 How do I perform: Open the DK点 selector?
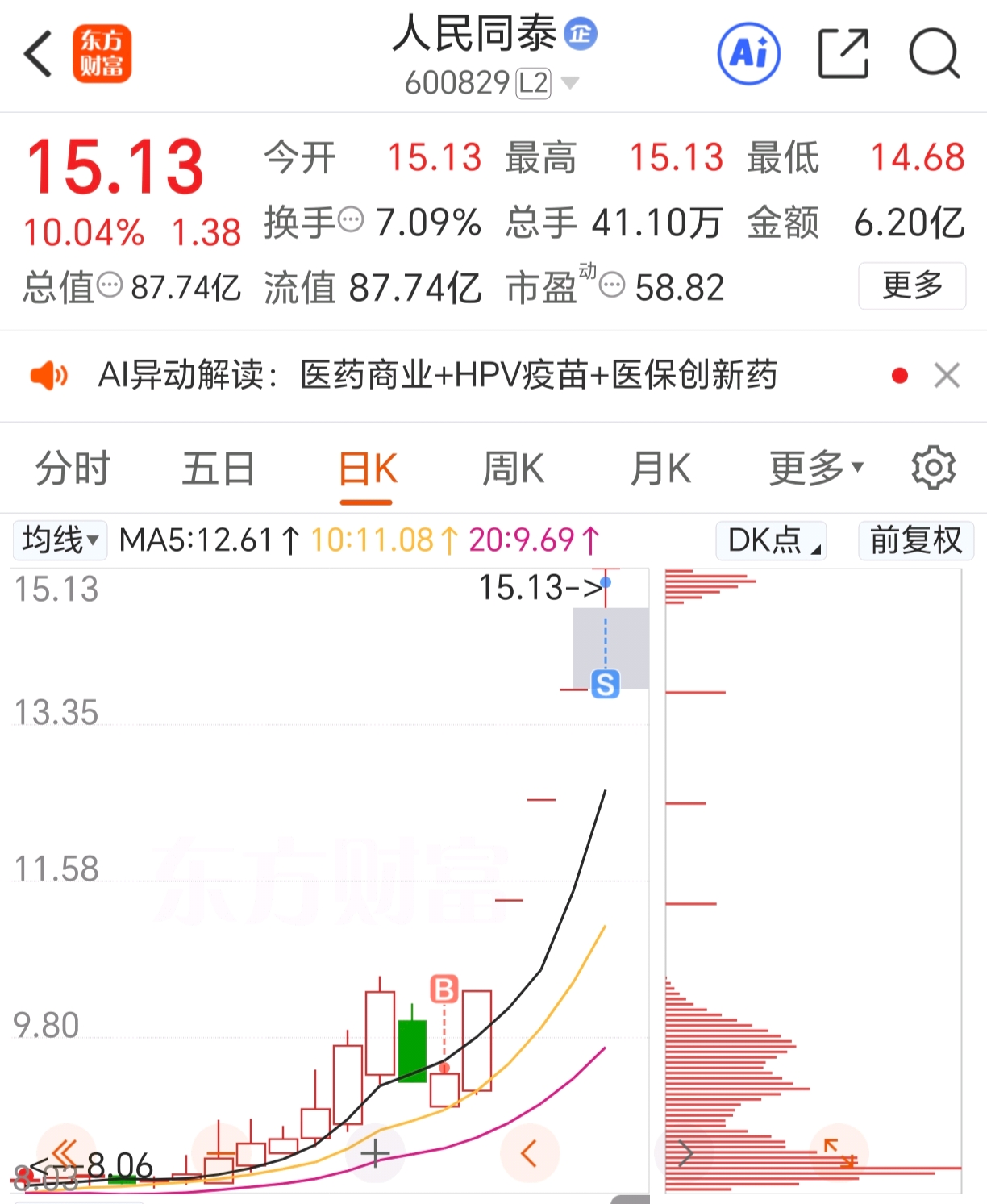tap(771, 540)
